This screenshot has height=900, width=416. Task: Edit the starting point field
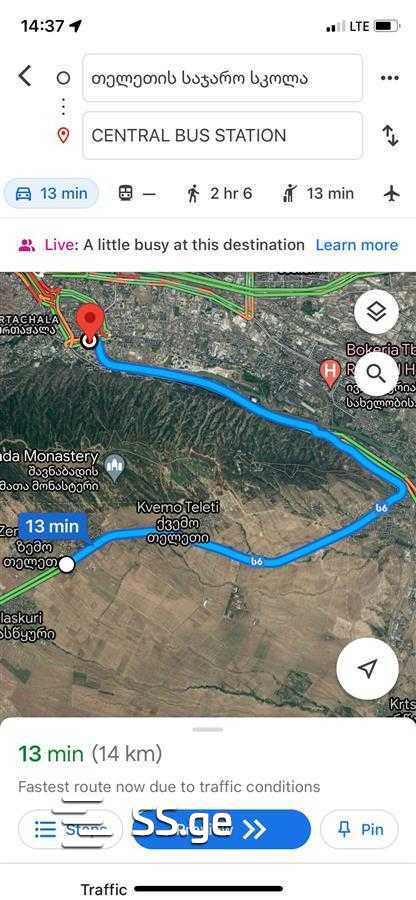pyautogui.click(x=223, y=77)
